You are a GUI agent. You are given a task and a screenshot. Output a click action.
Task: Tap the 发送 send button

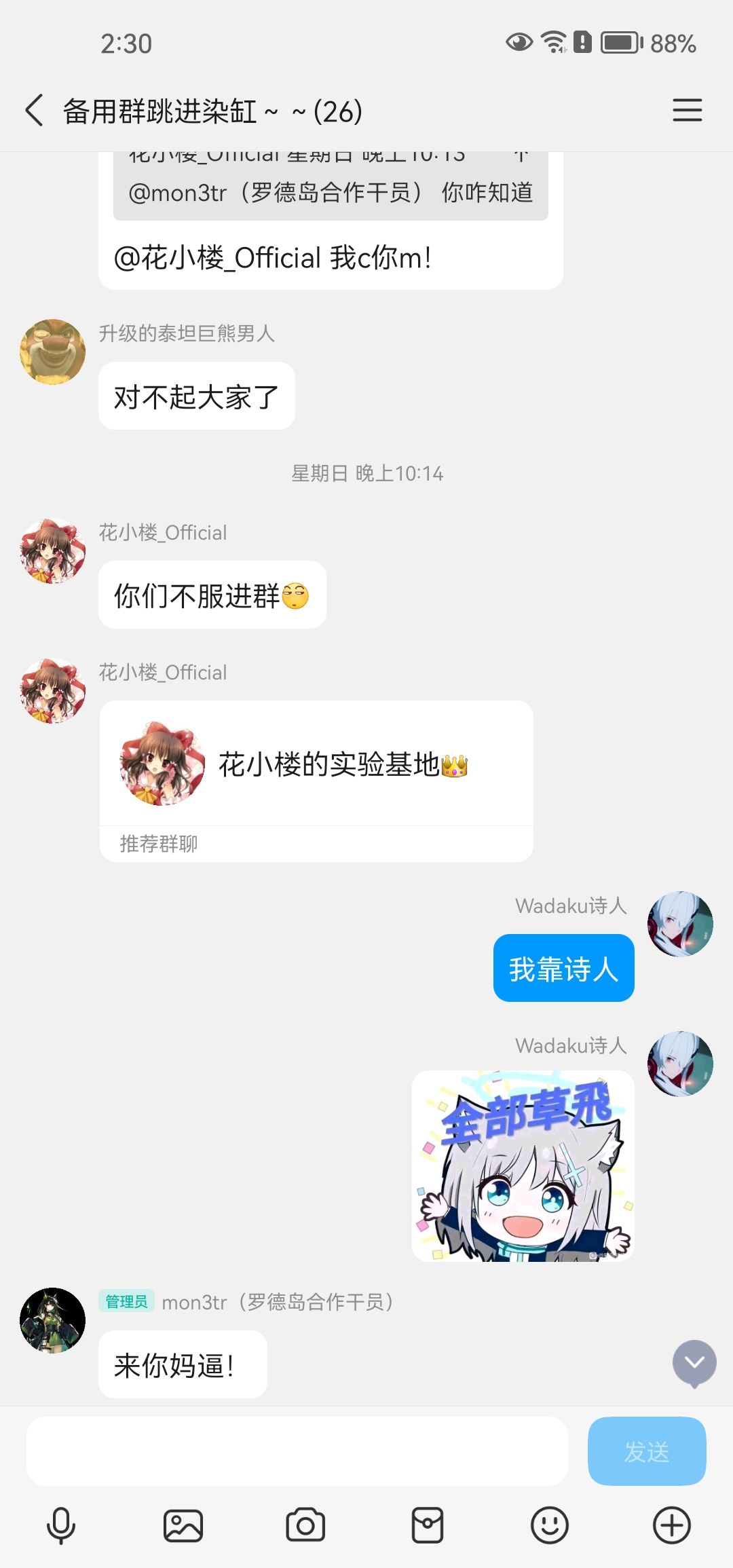[646, 1451]
